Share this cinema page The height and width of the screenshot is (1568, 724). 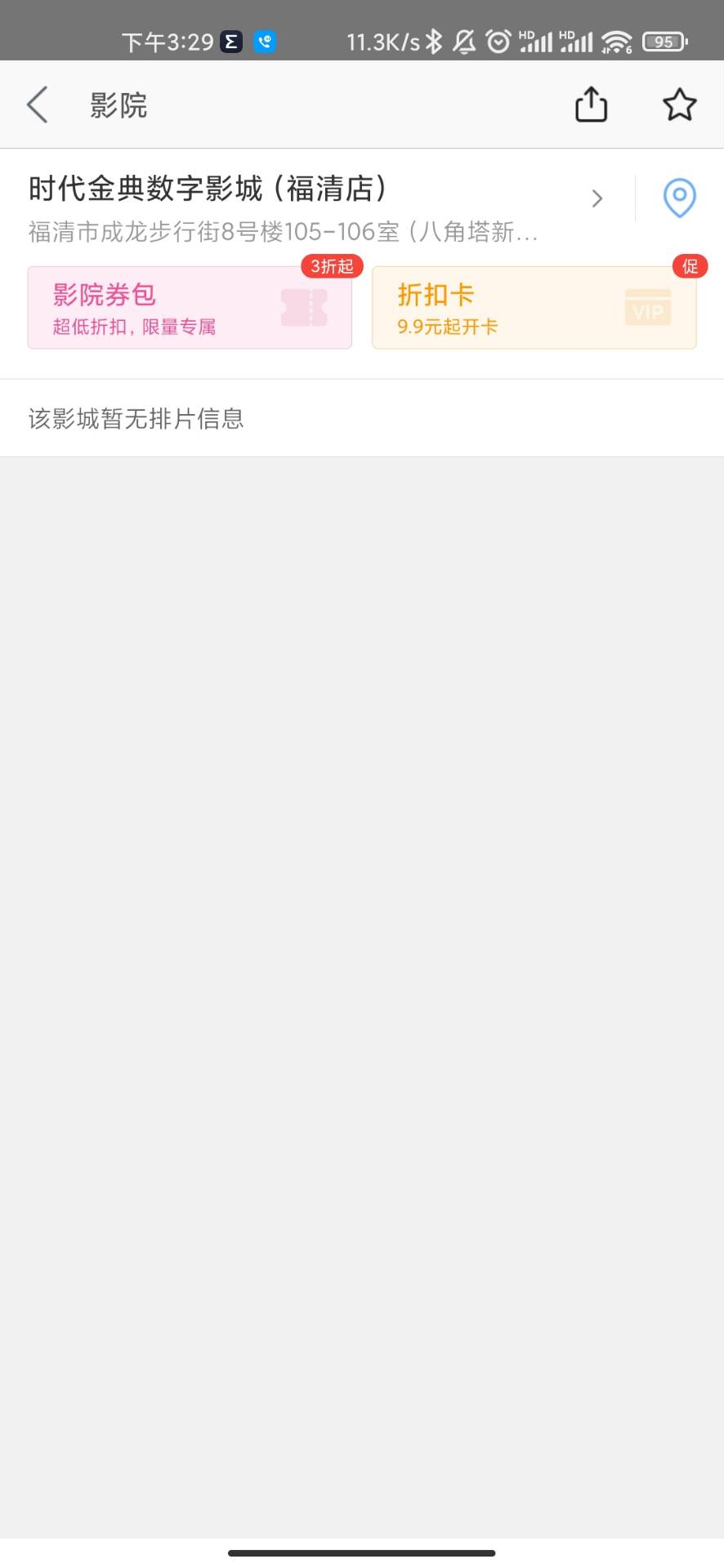(591, 105)
